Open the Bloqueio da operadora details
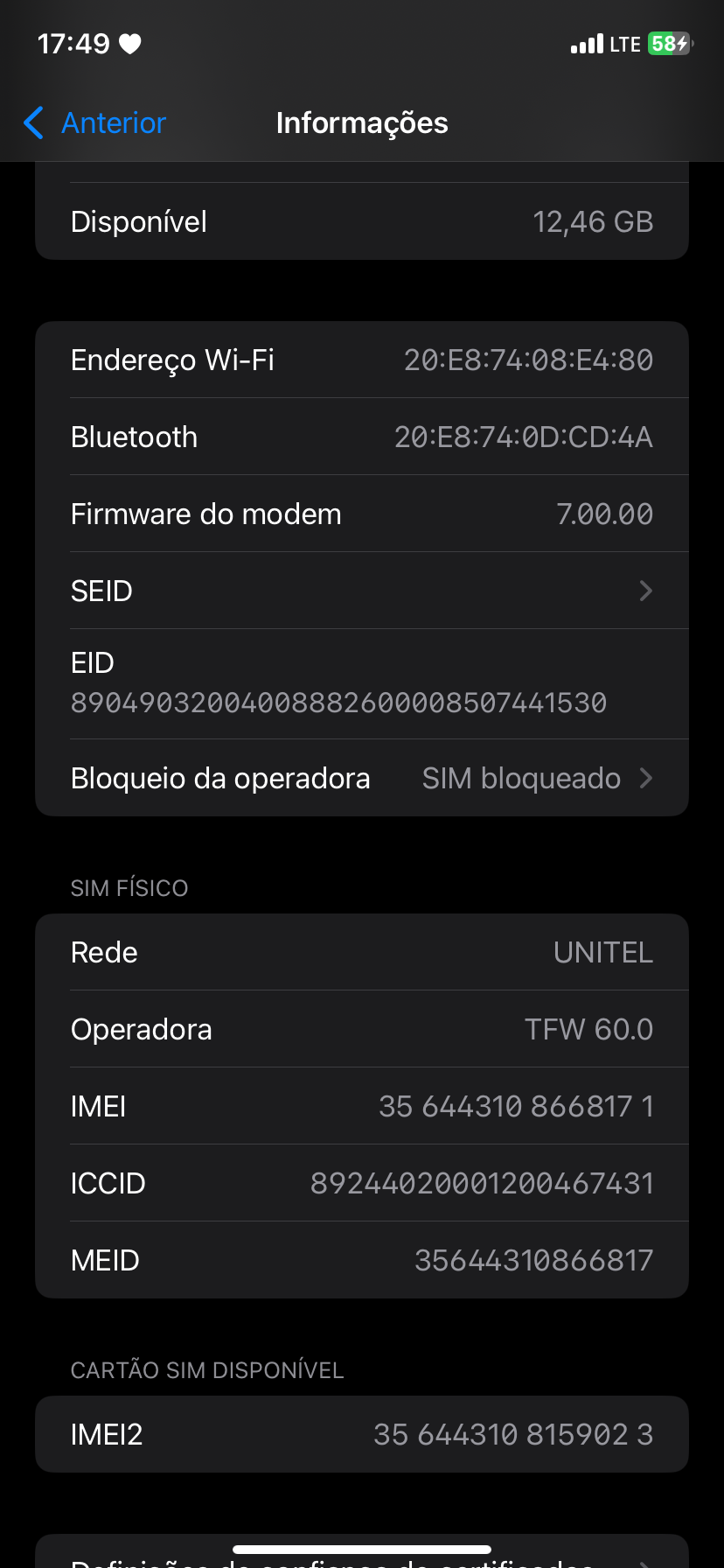Image resolution: width=724 pixels, height=1568 pixels. (x=362, y=778)
